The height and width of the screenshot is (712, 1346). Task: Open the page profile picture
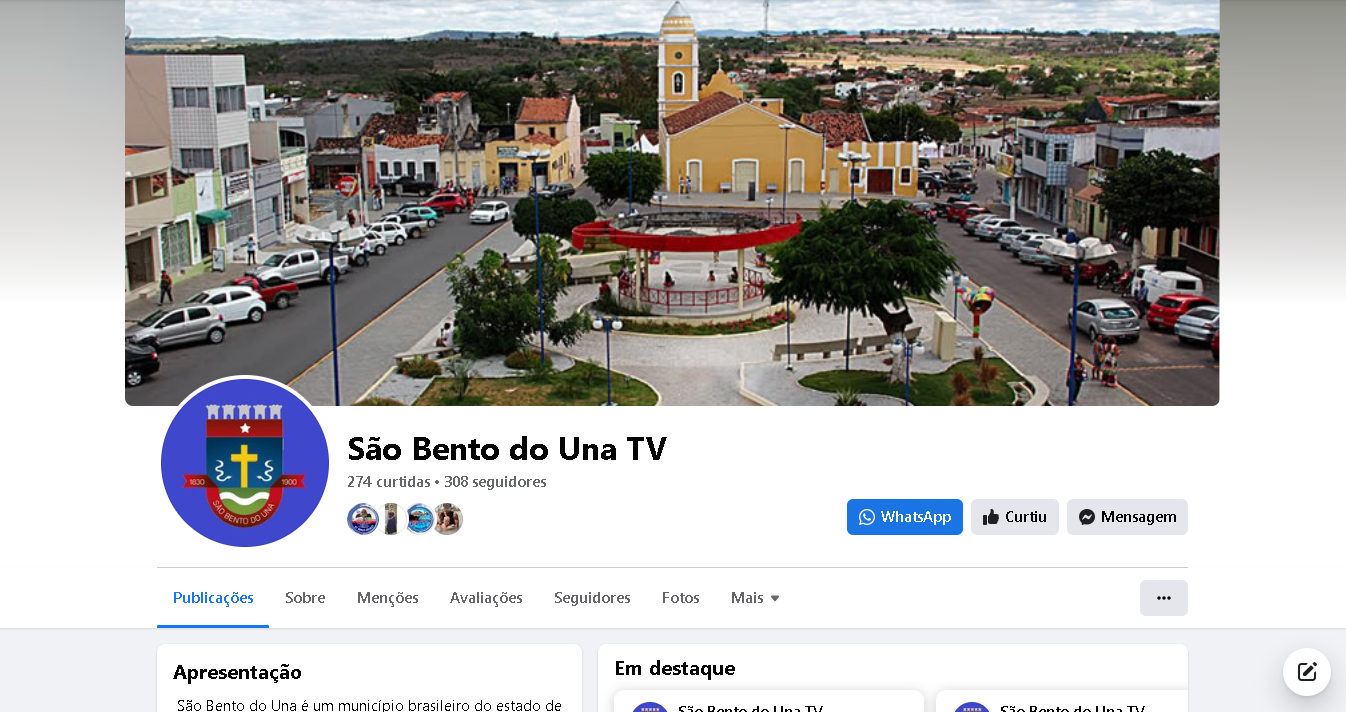pos(245,463)
